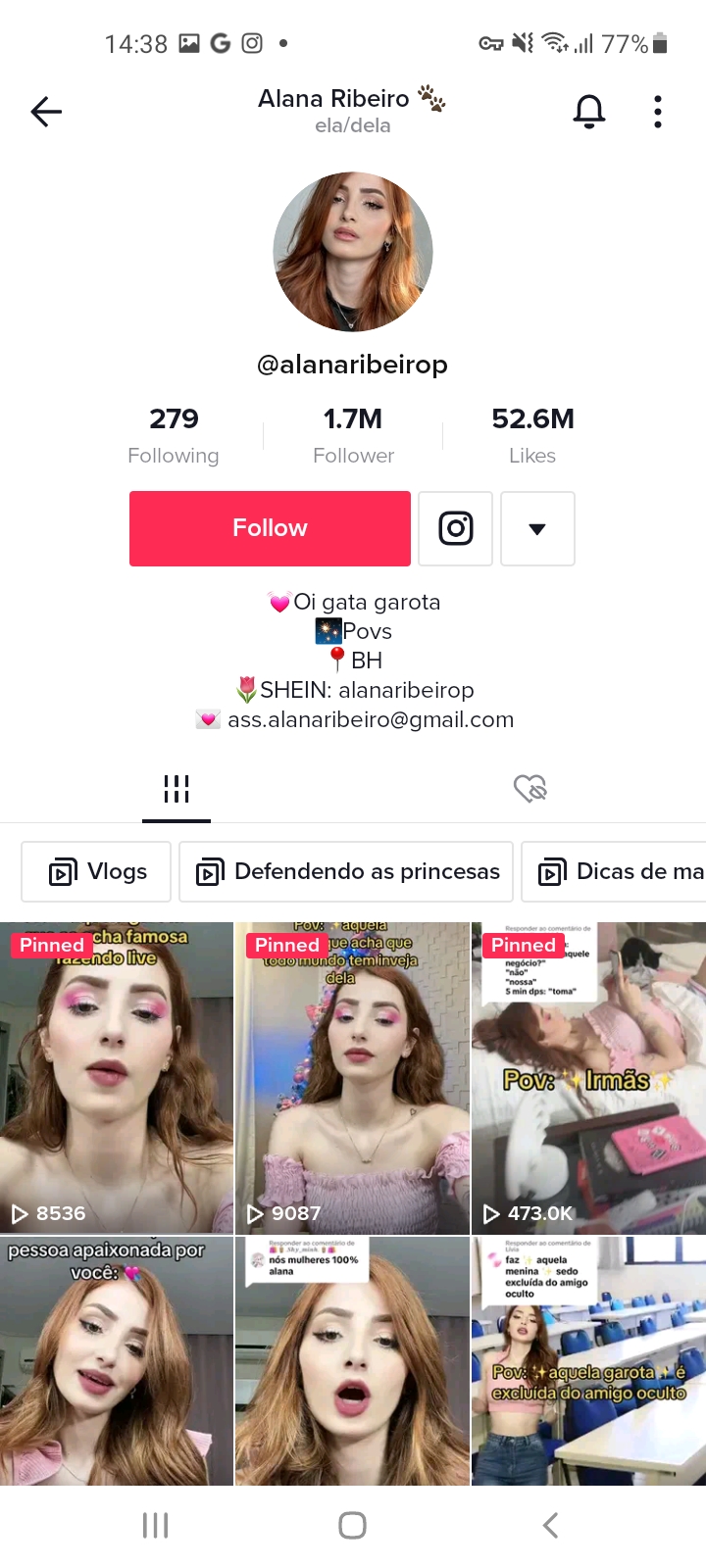This screenshot has width=706, height=1568.
Task: Switch to the videos grid tab
Action: point(176,789)
